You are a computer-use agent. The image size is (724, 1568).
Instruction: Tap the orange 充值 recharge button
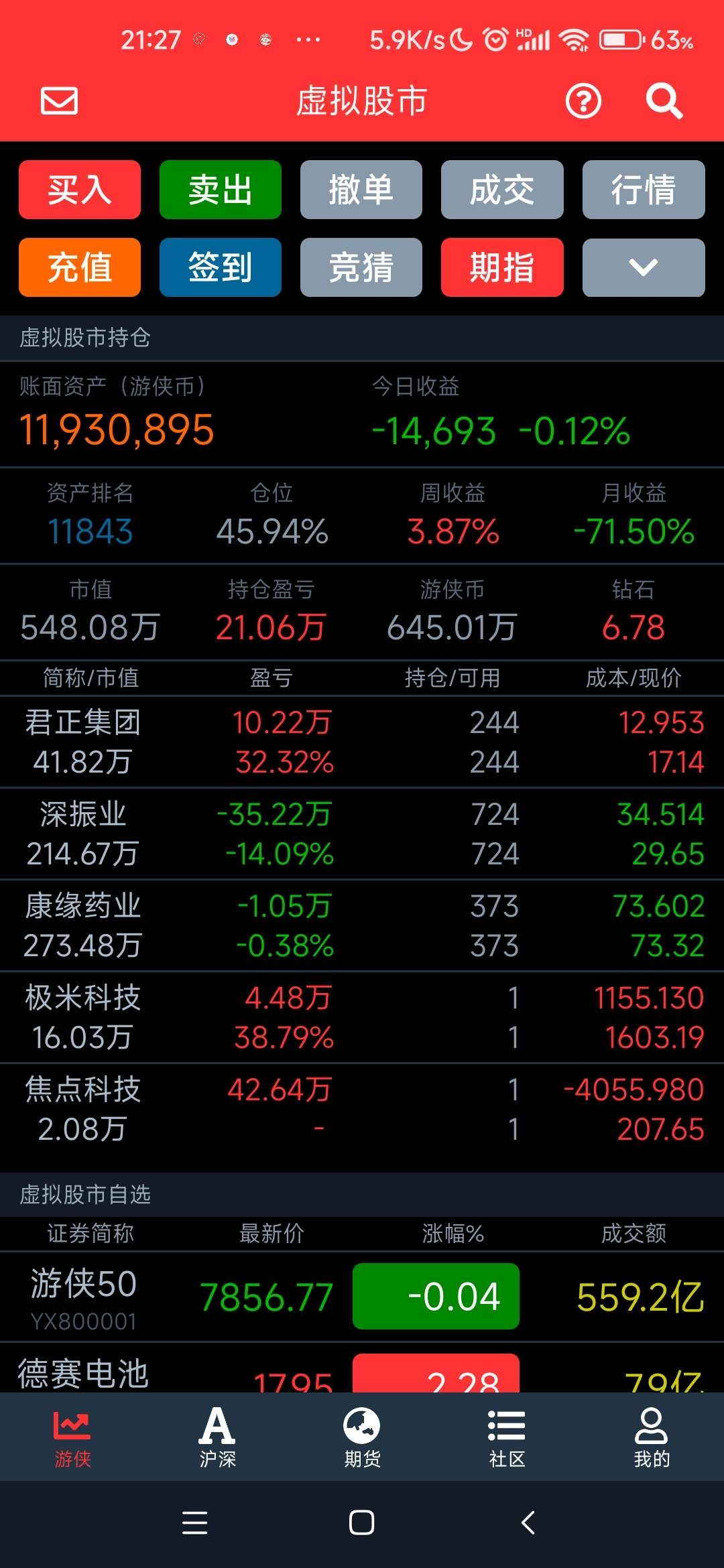pyautogui.click(x=80, y=267)
